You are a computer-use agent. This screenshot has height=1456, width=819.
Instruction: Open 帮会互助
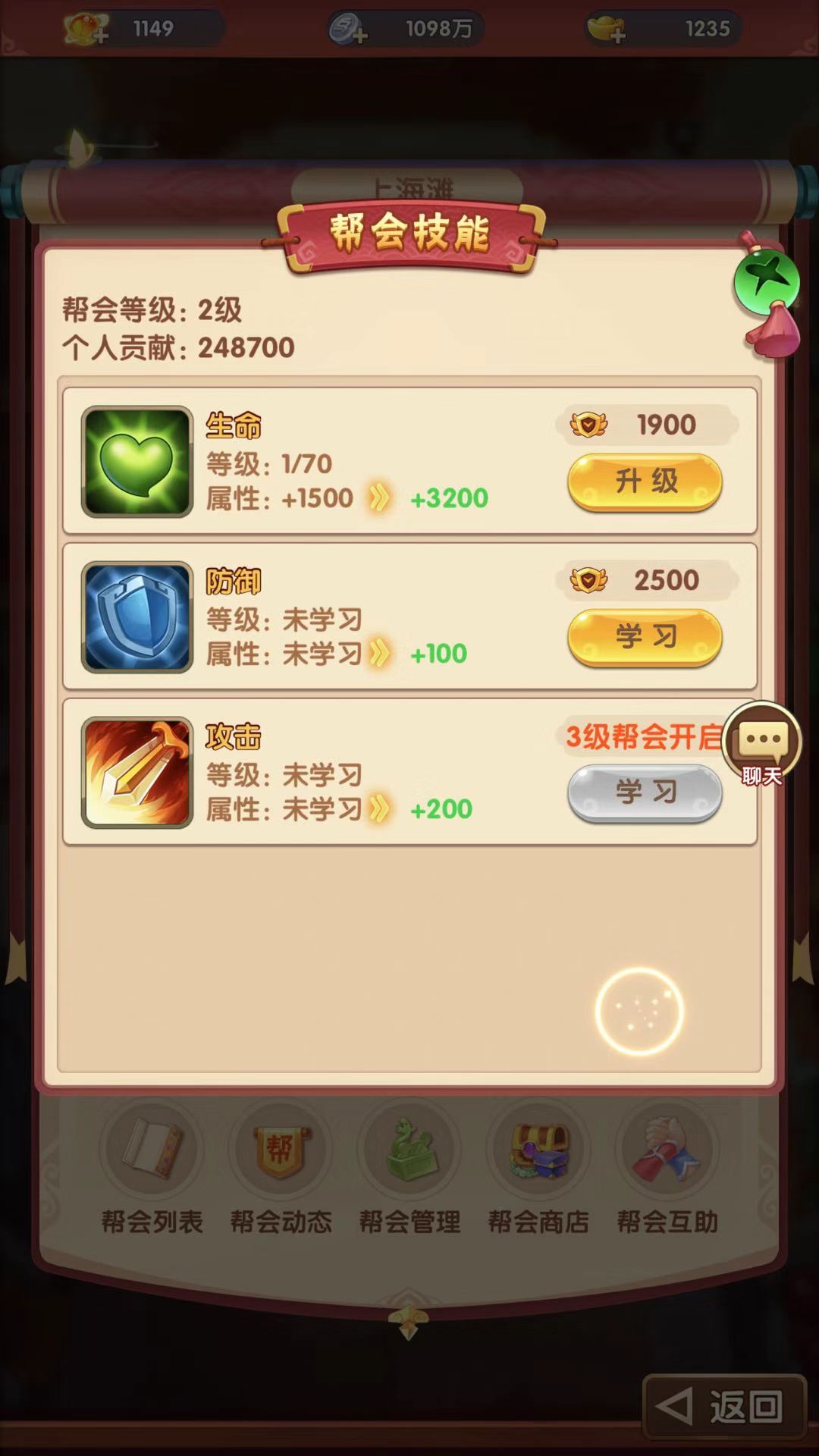(x=667, y=1164)
